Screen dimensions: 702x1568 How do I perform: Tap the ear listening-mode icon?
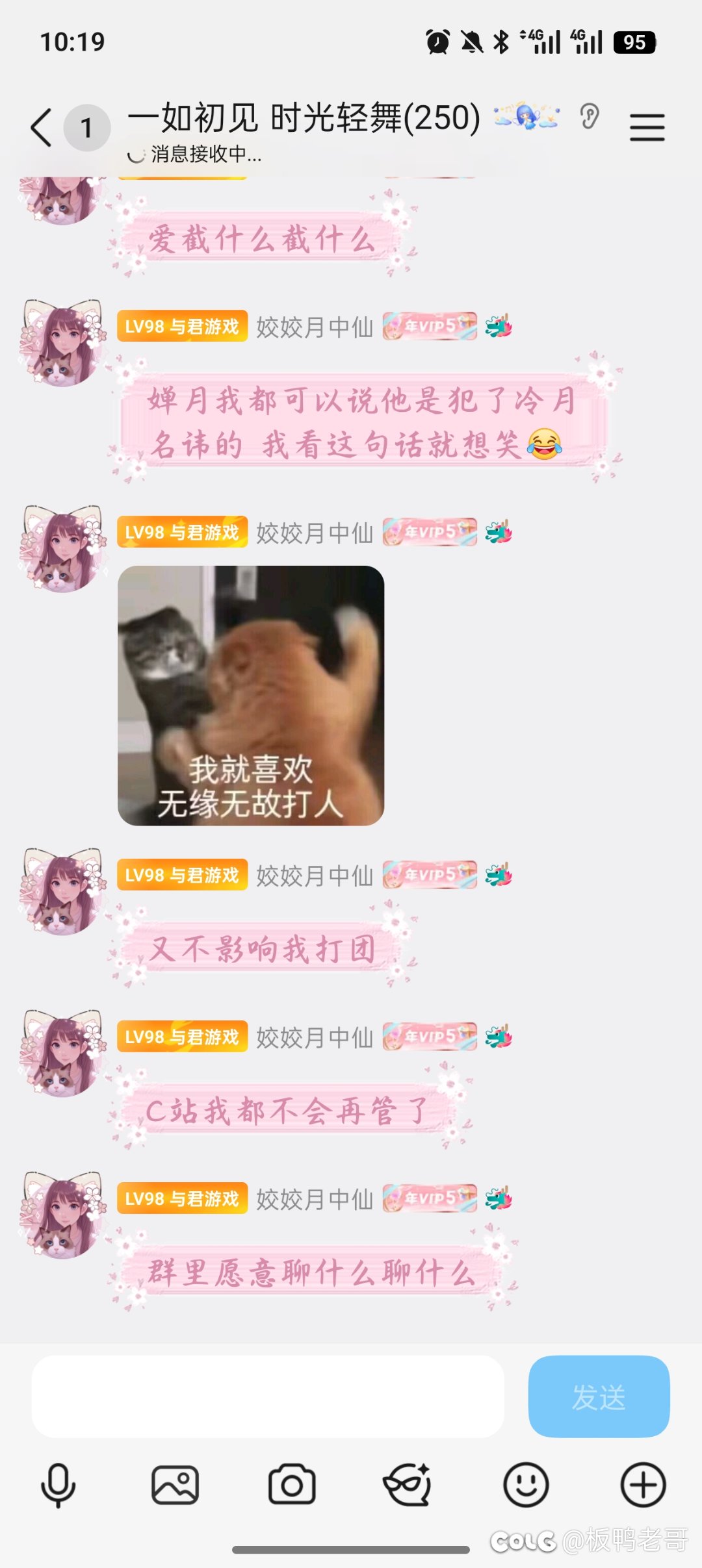pyautogui.click(x=590, y=118)
